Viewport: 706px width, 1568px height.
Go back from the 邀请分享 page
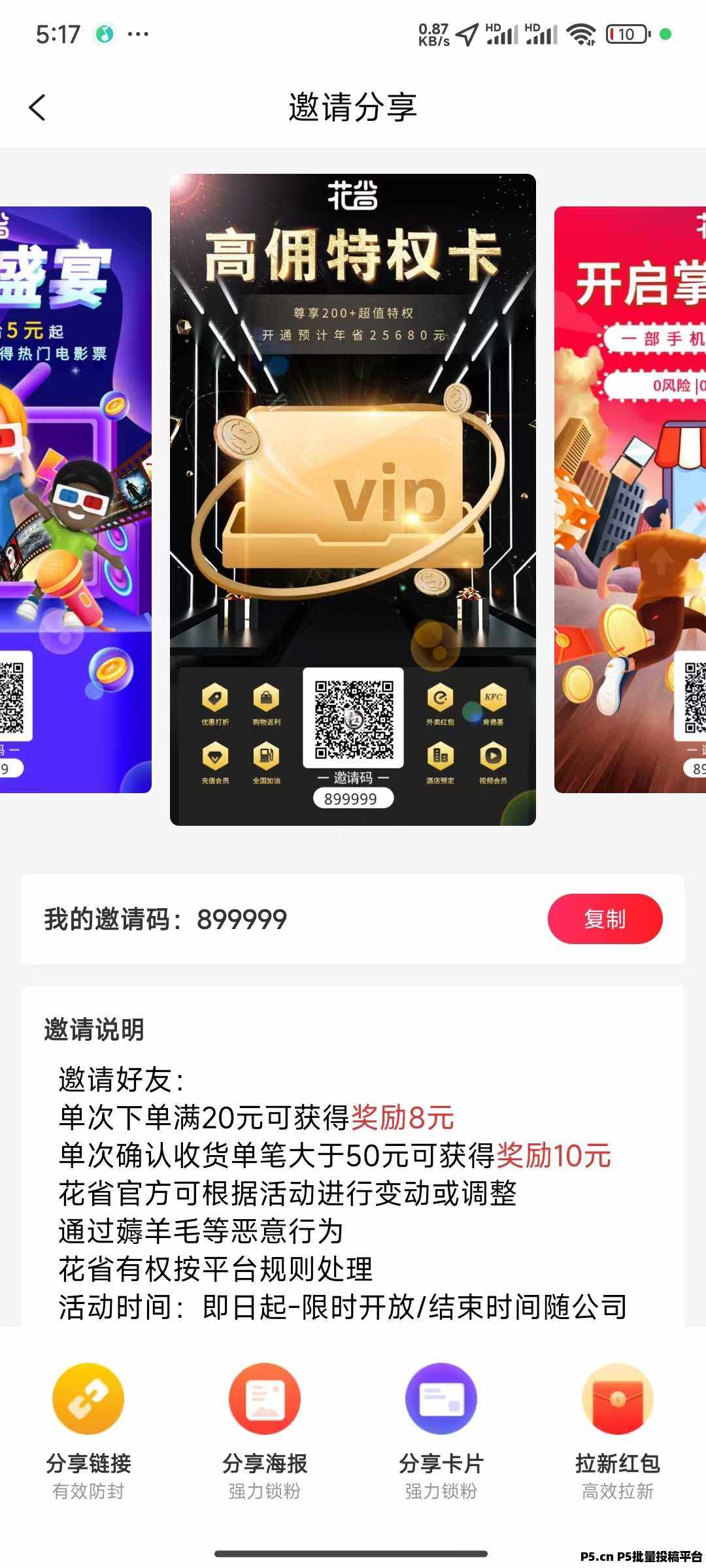click(x=38, y=108)
